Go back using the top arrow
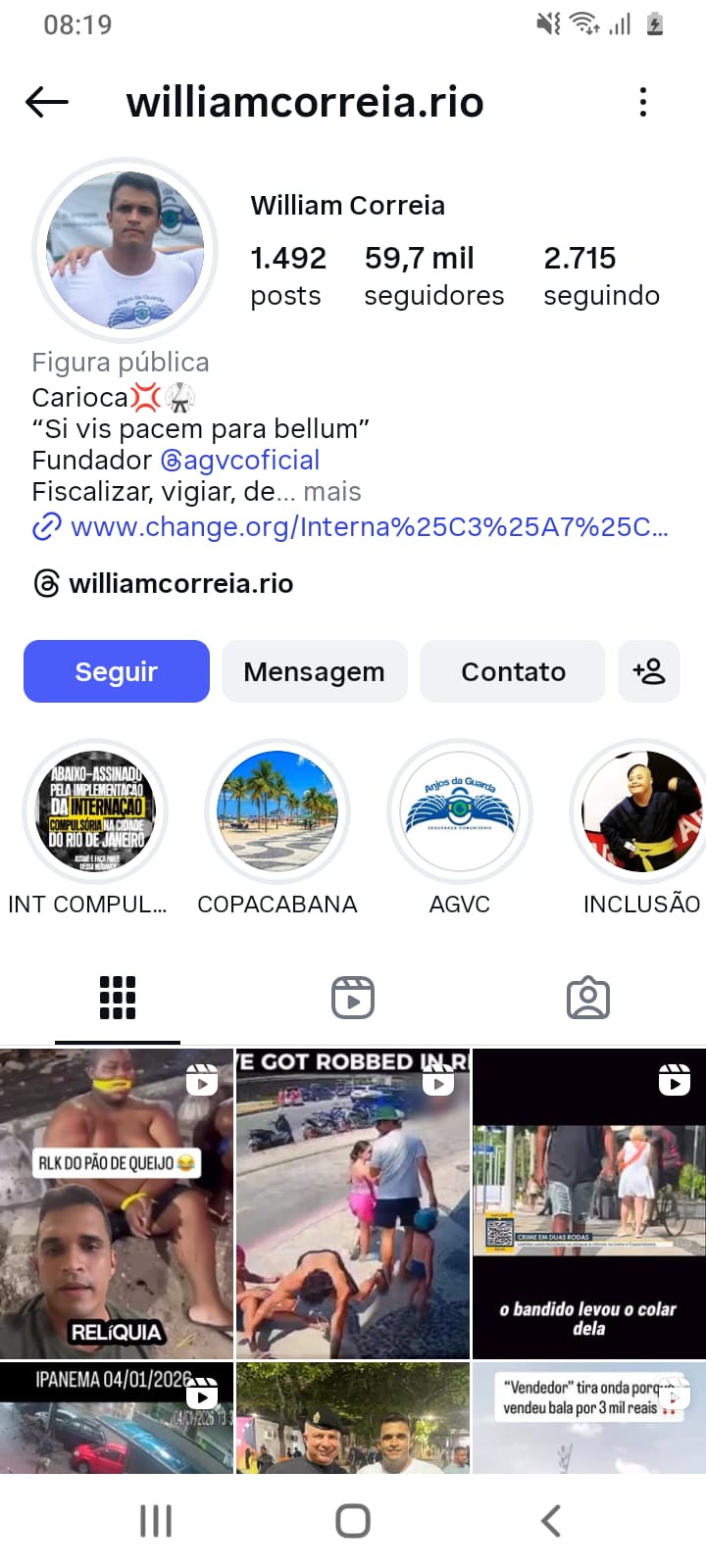The height and width of the screenshot is (1568, 706). (47, 101)
